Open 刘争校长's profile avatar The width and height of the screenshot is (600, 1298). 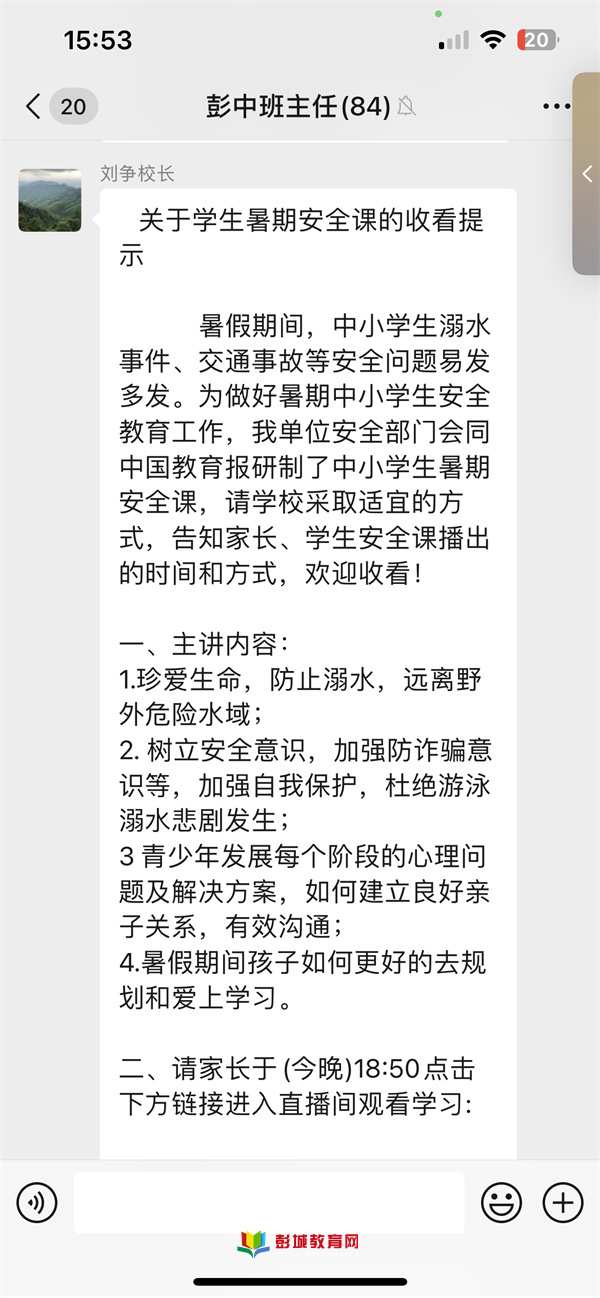[50, 201]
